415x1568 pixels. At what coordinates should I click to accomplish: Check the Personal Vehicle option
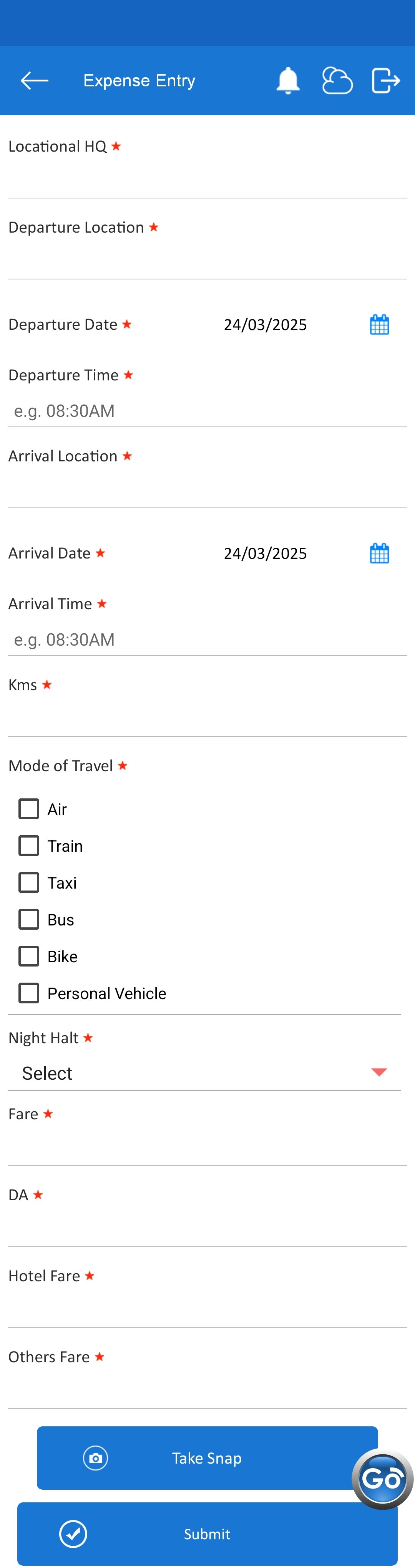(29, 993)
